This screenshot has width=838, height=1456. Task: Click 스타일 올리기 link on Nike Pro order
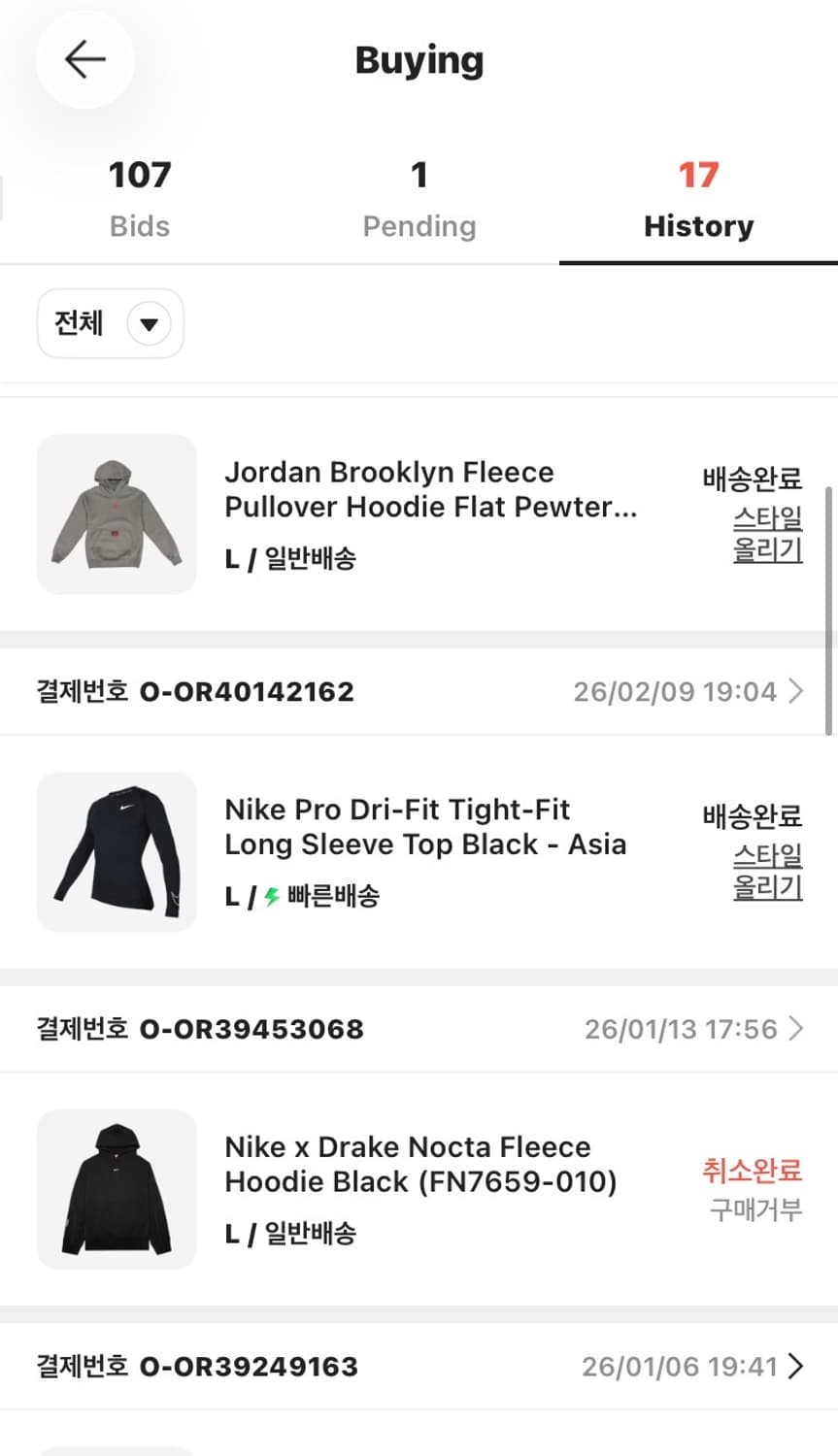(x=767, y=875)
